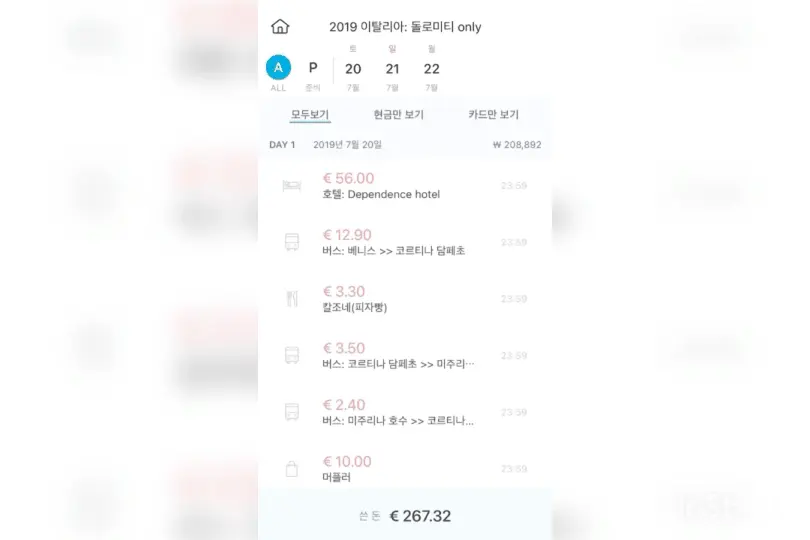Image resolution: width=810 pixels, height=540 pixels.
Task: Go to the home screen icon
Action: pos(280,27)
